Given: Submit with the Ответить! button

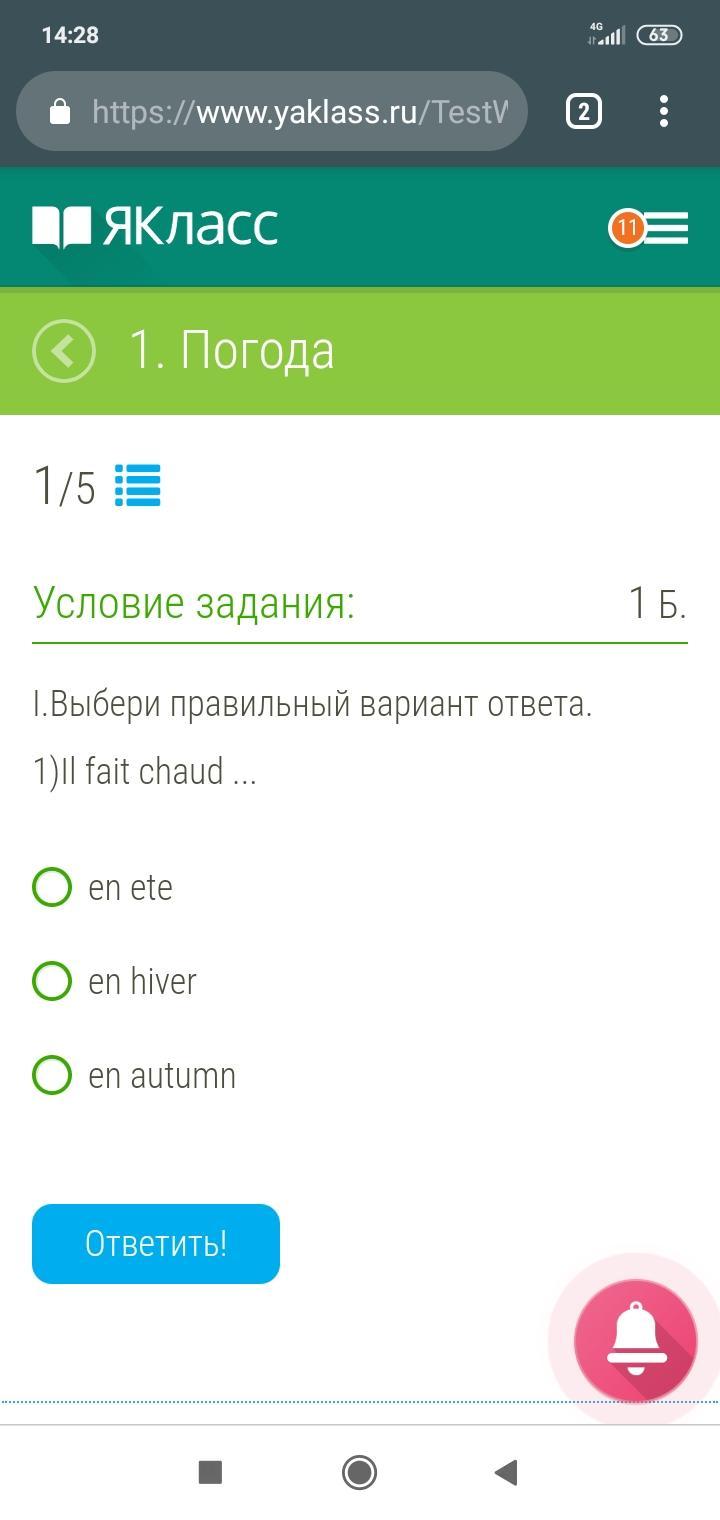Looking at the screenshot, I should [156, 1244].
